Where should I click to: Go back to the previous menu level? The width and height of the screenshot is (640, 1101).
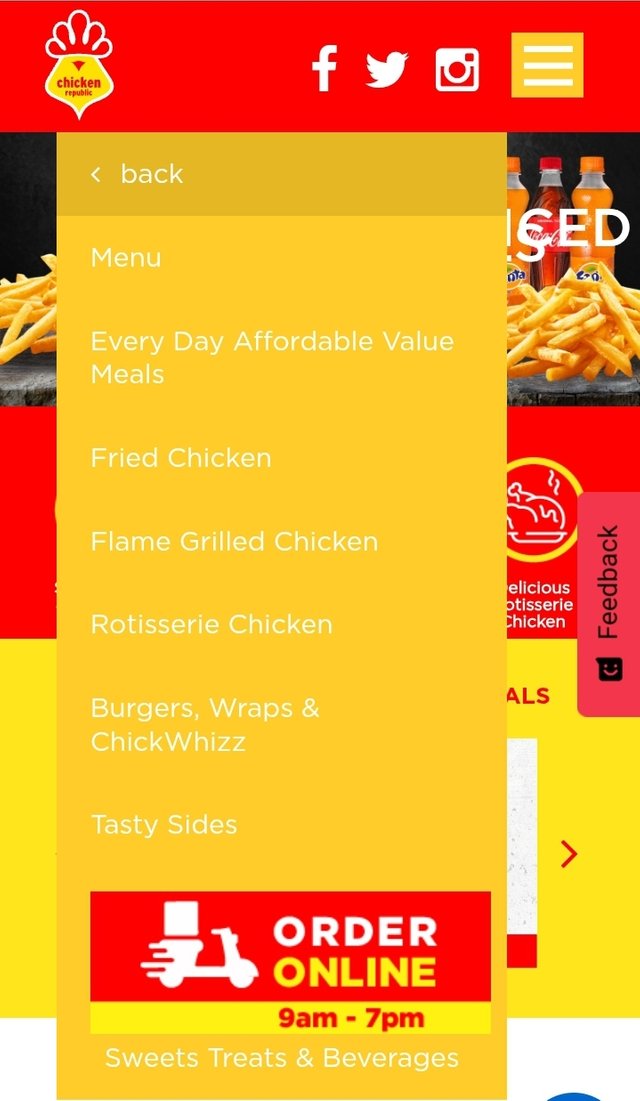tap(138, 174)
